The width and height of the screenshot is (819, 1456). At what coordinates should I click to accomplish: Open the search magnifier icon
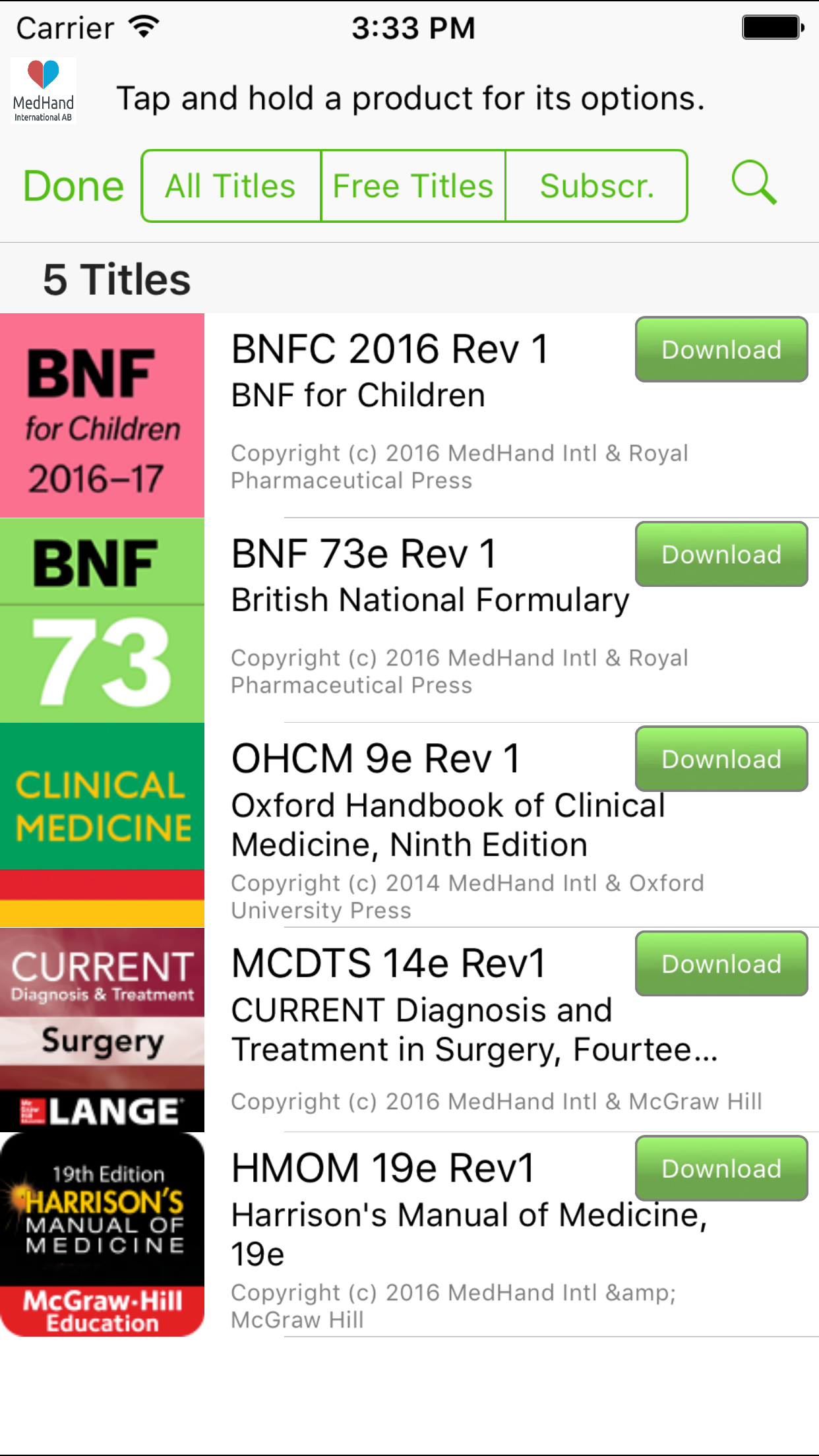tap(754, 183)
